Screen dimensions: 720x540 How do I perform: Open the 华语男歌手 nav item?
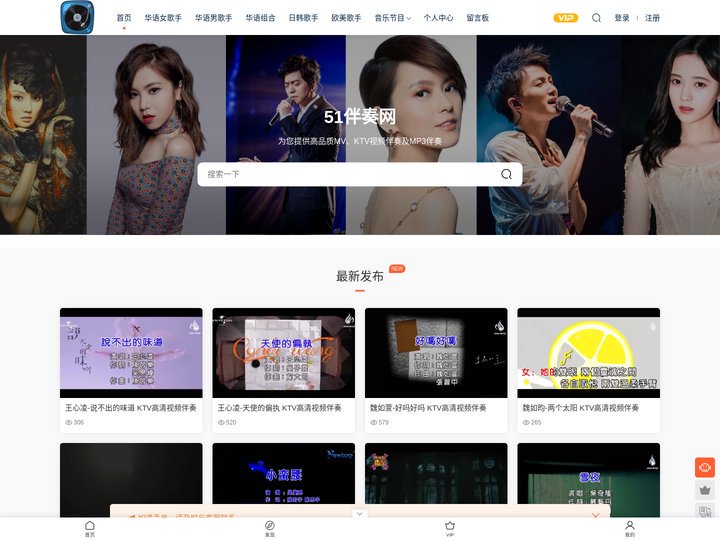pos(213,18)
